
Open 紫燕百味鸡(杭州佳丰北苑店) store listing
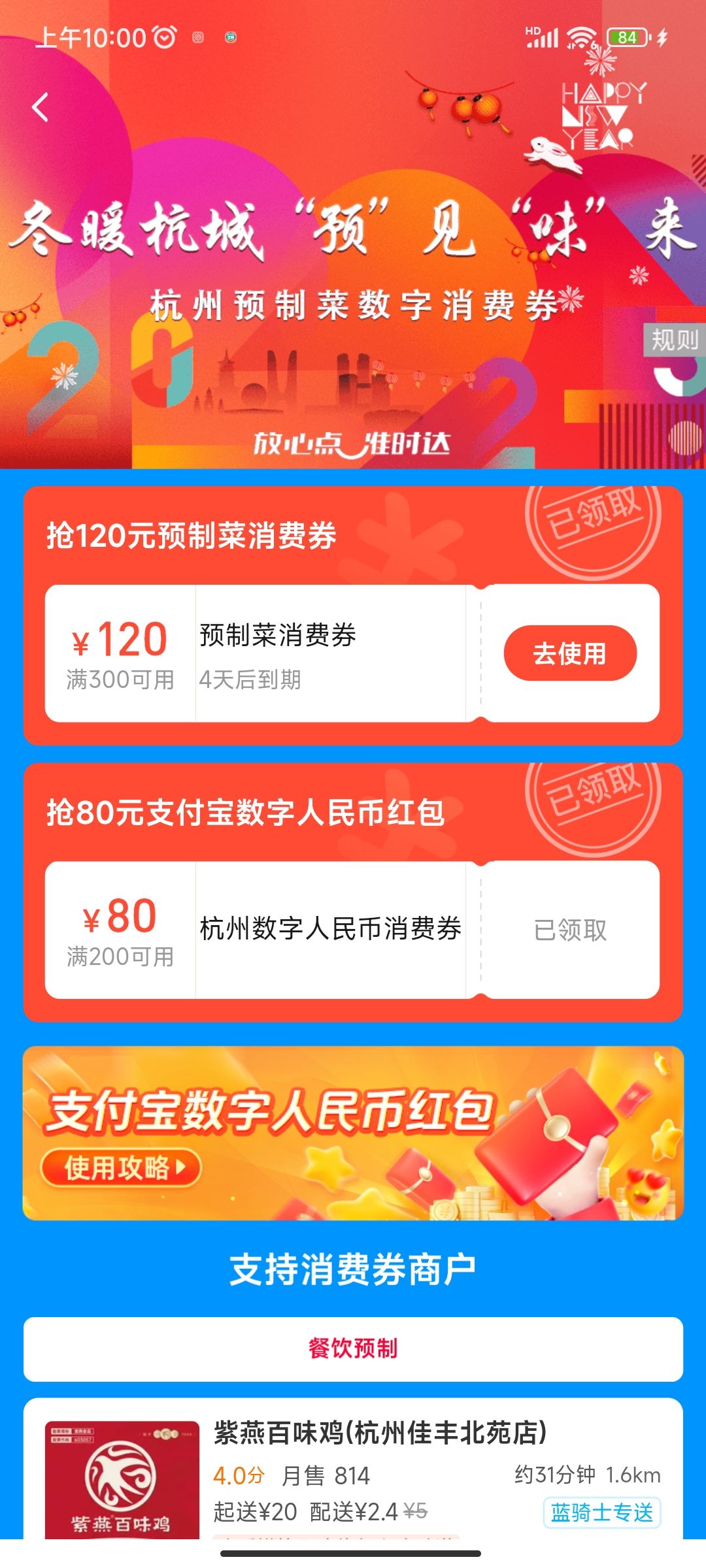(379, 1433)
